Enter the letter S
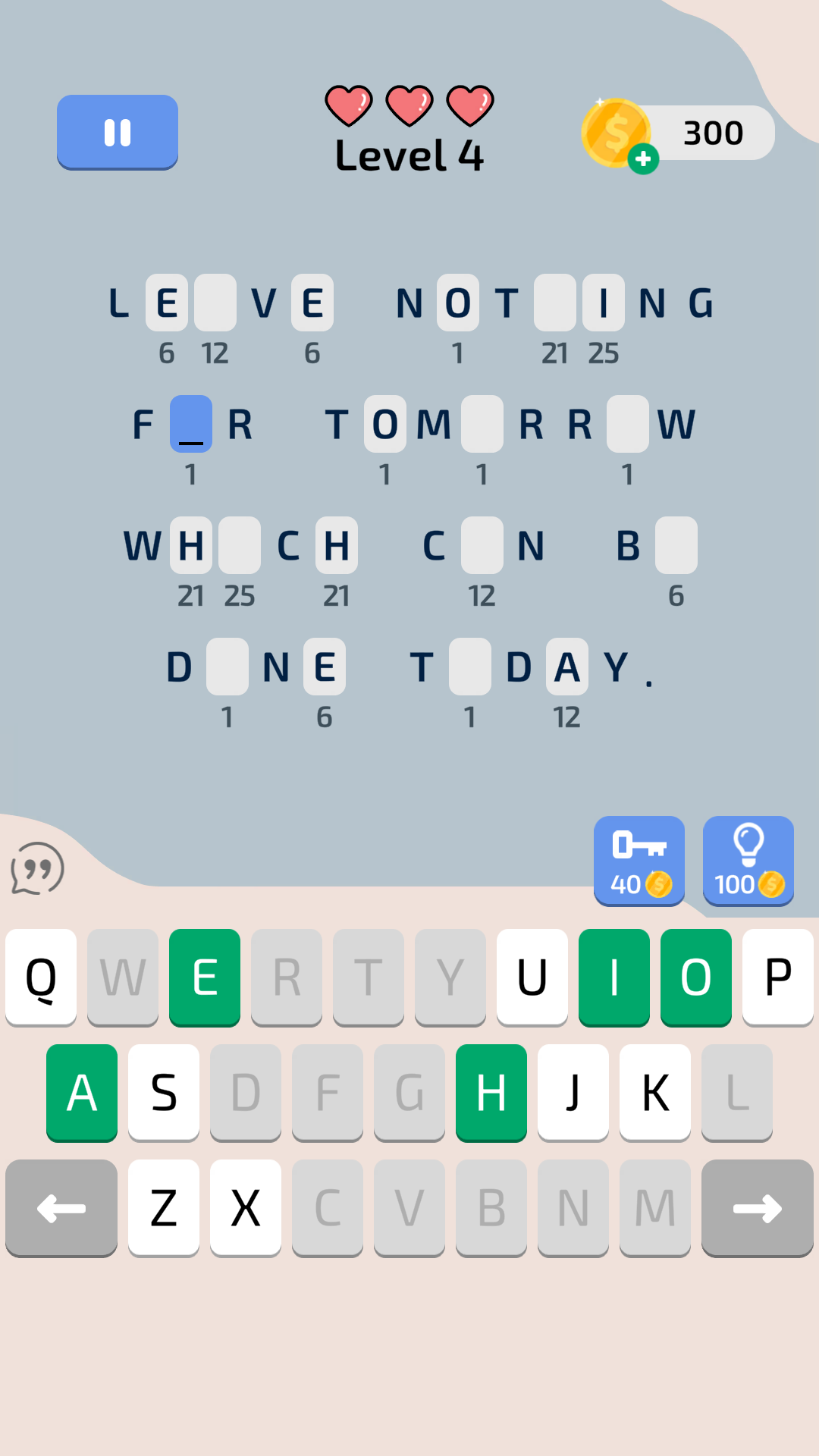 pyautogui.click(x=164, y=1092)
